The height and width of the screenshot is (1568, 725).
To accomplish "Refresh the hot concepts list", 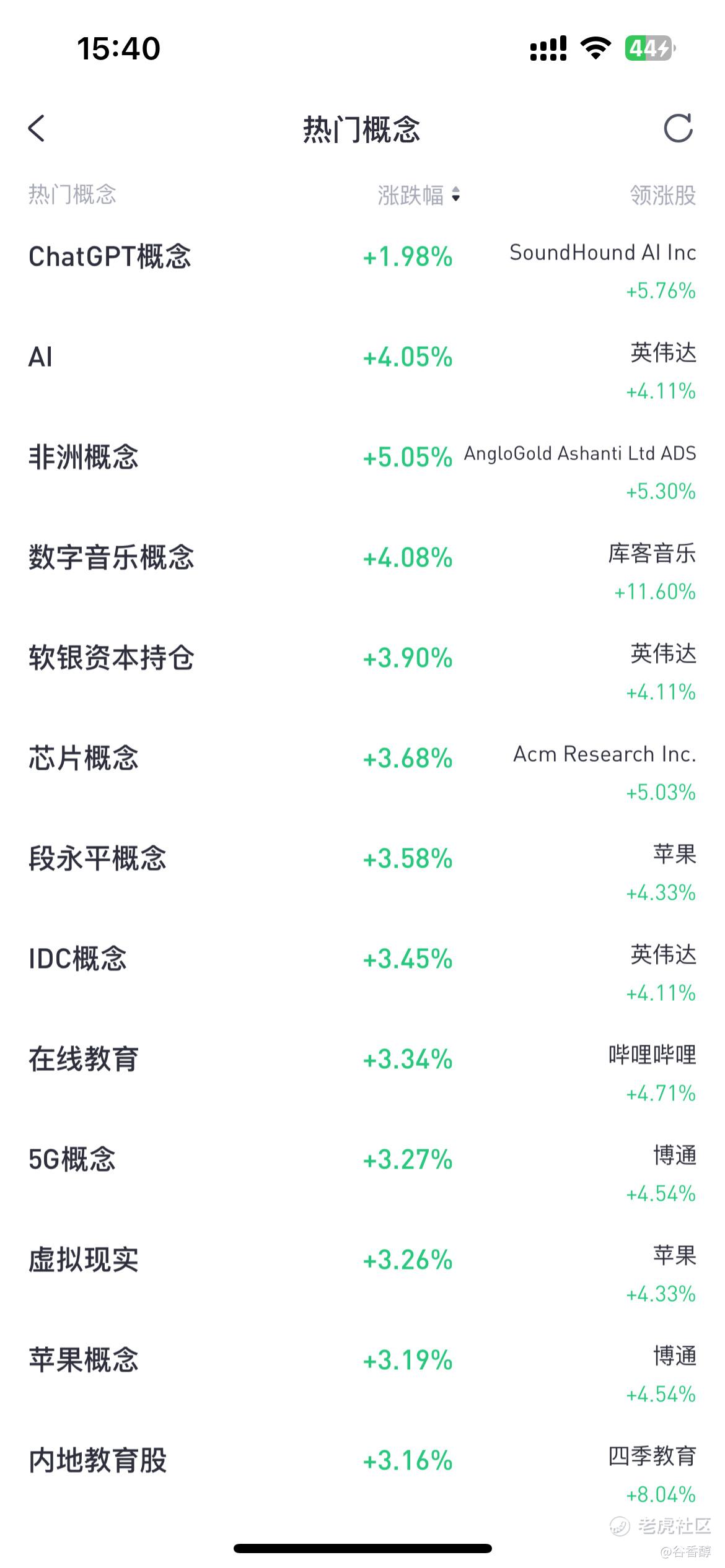I will click(678, 129).
